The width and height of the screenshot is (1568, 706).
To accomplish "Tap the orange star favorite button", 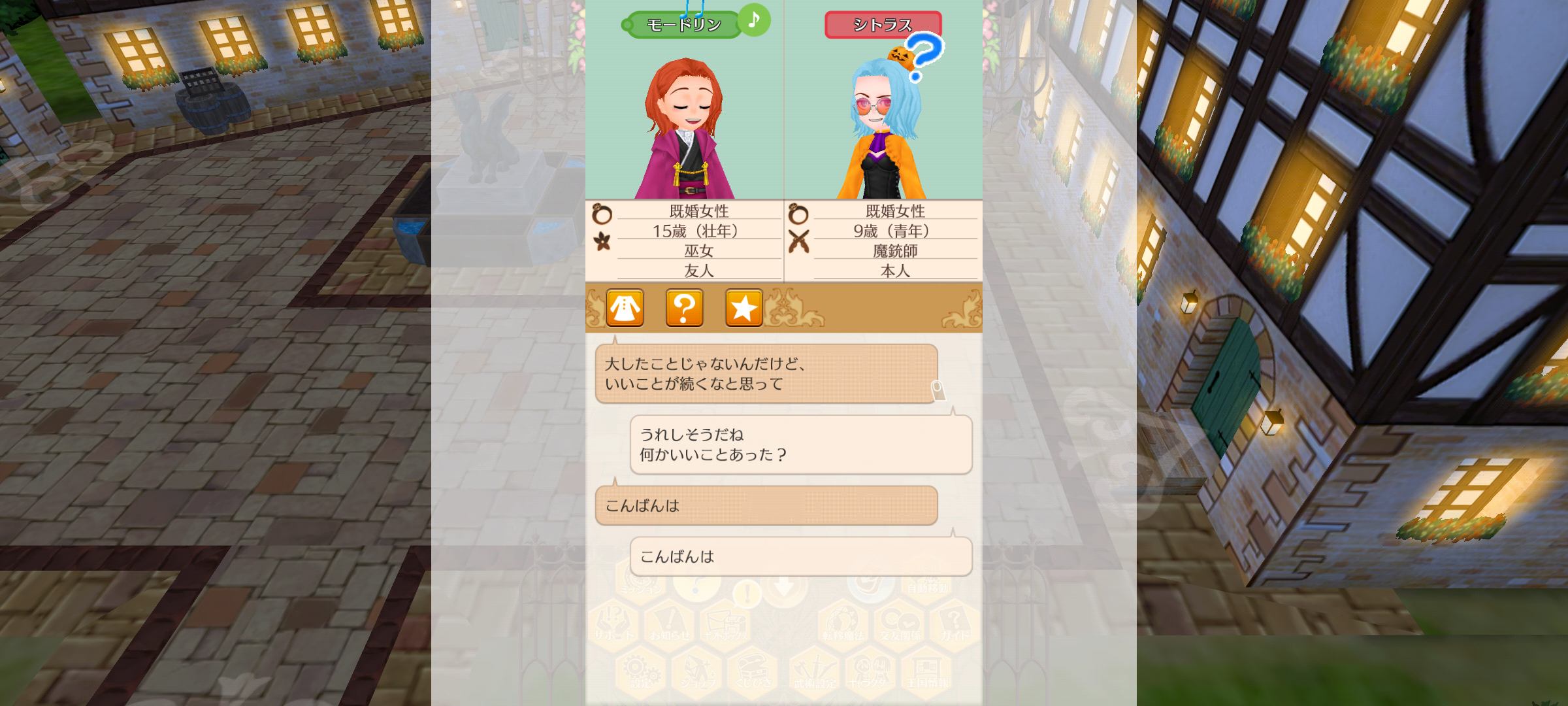I will [743, 308].
